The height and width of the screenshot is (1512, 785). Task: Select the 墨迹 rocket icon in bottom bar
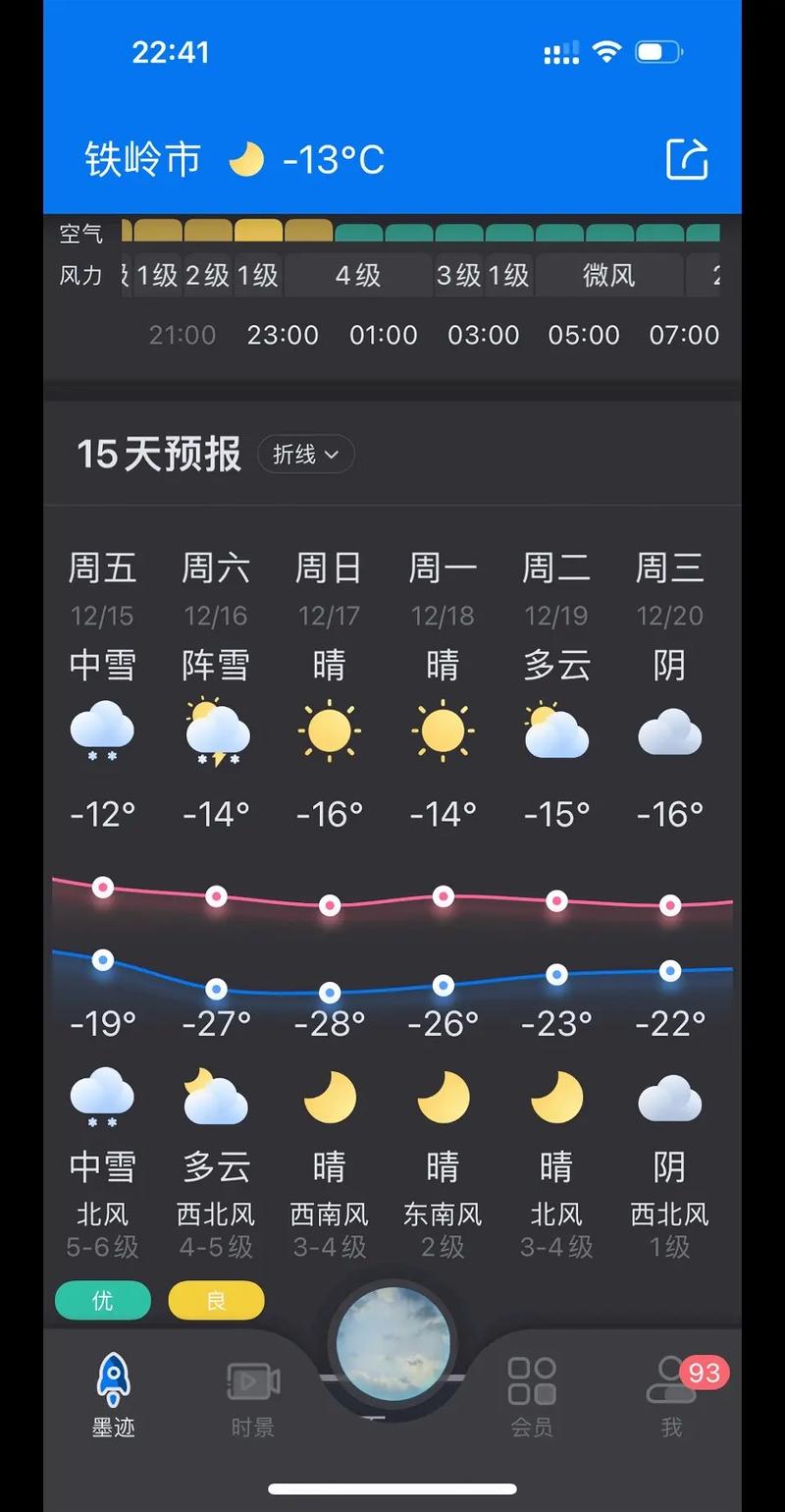[x=115, y=1379]
